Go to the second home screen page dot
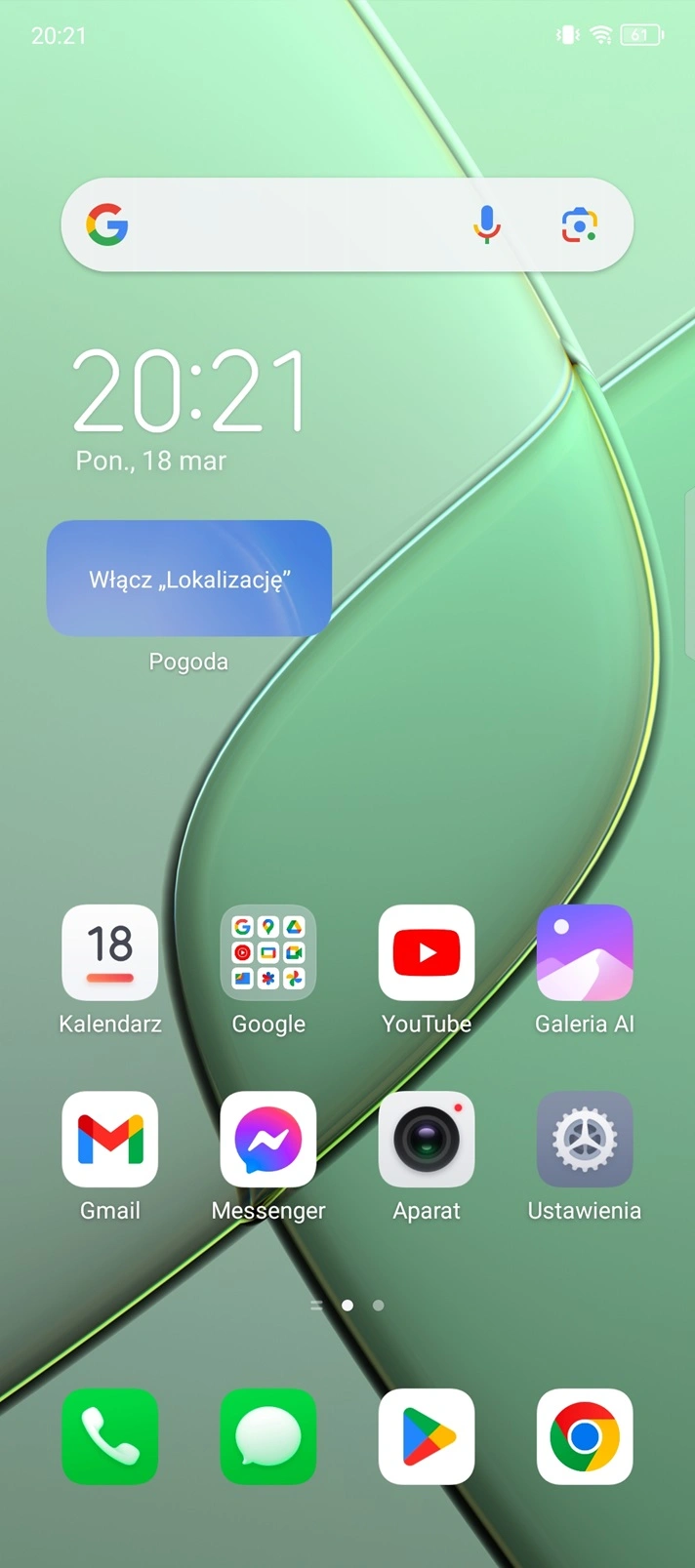 378,1306
